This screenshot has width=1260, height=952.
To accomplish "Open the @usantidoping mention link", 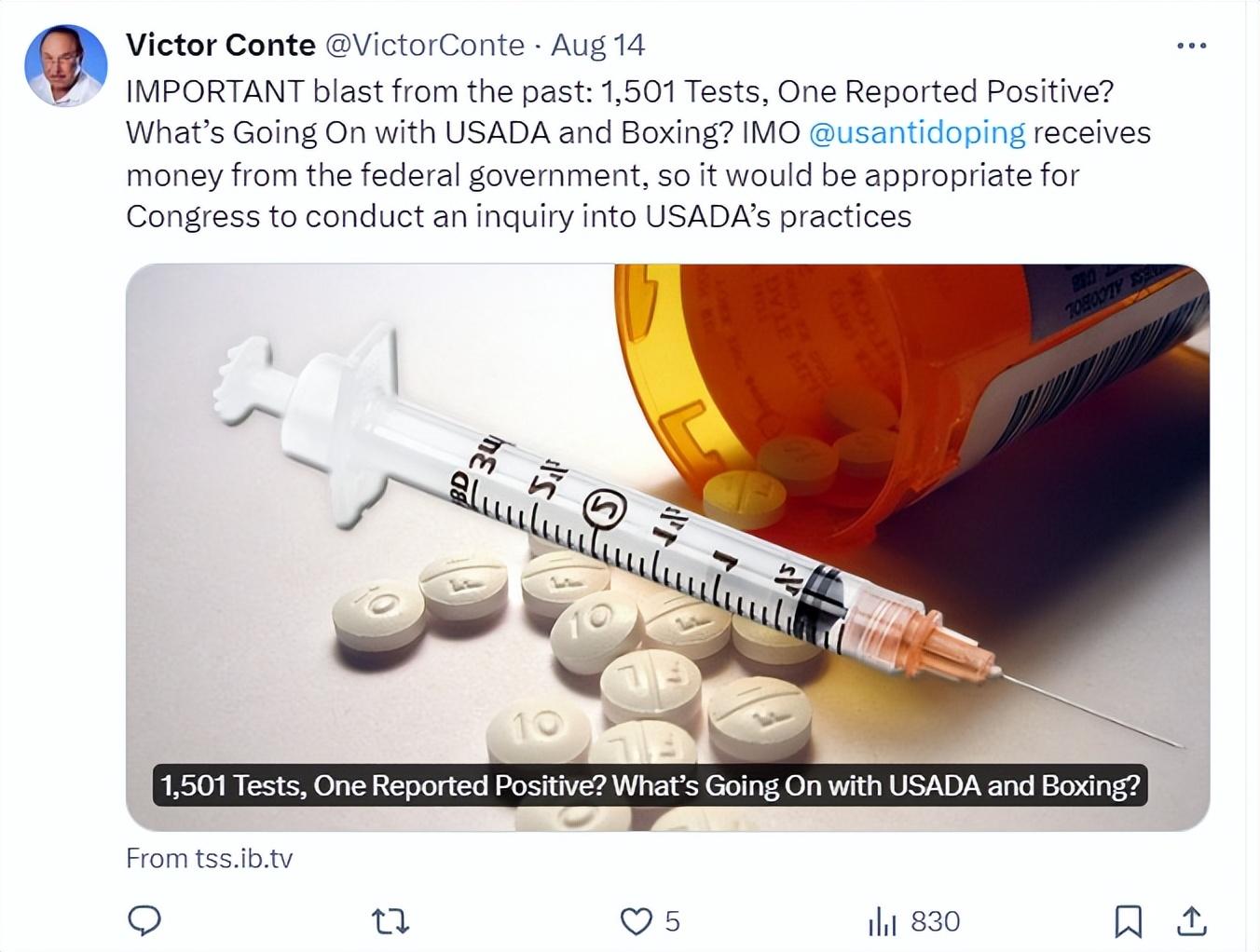I will [x=917, y=133].
